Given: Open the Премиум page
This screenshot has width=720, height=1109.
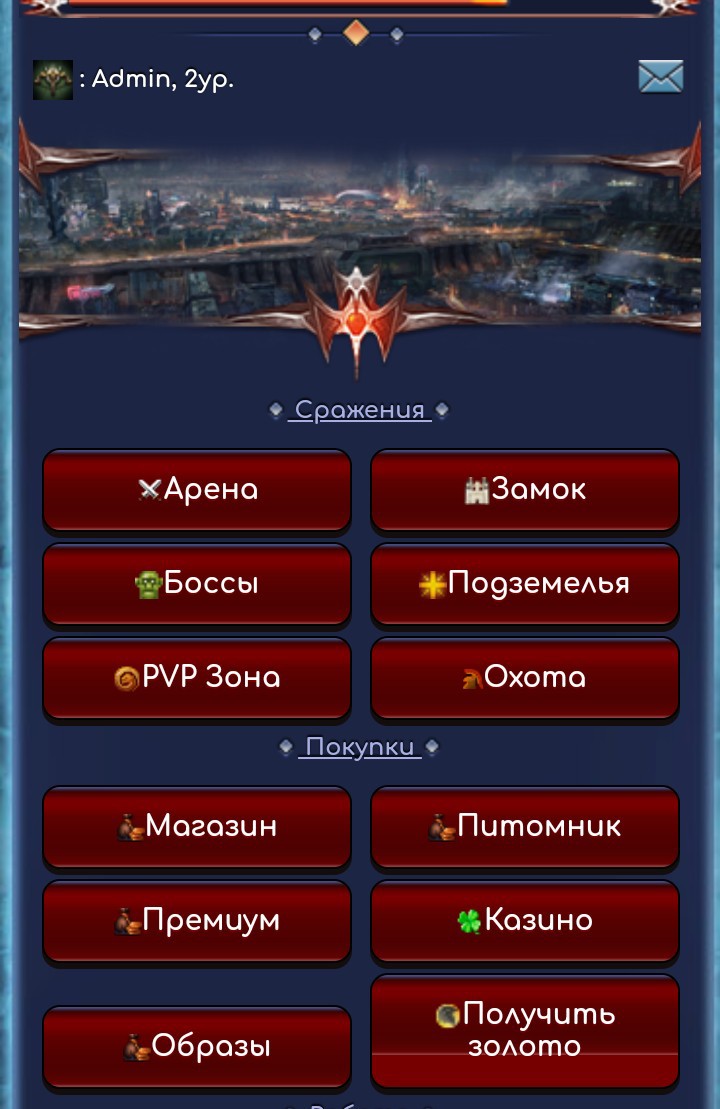Looking at the screenshot, I should tap(197, 921).
